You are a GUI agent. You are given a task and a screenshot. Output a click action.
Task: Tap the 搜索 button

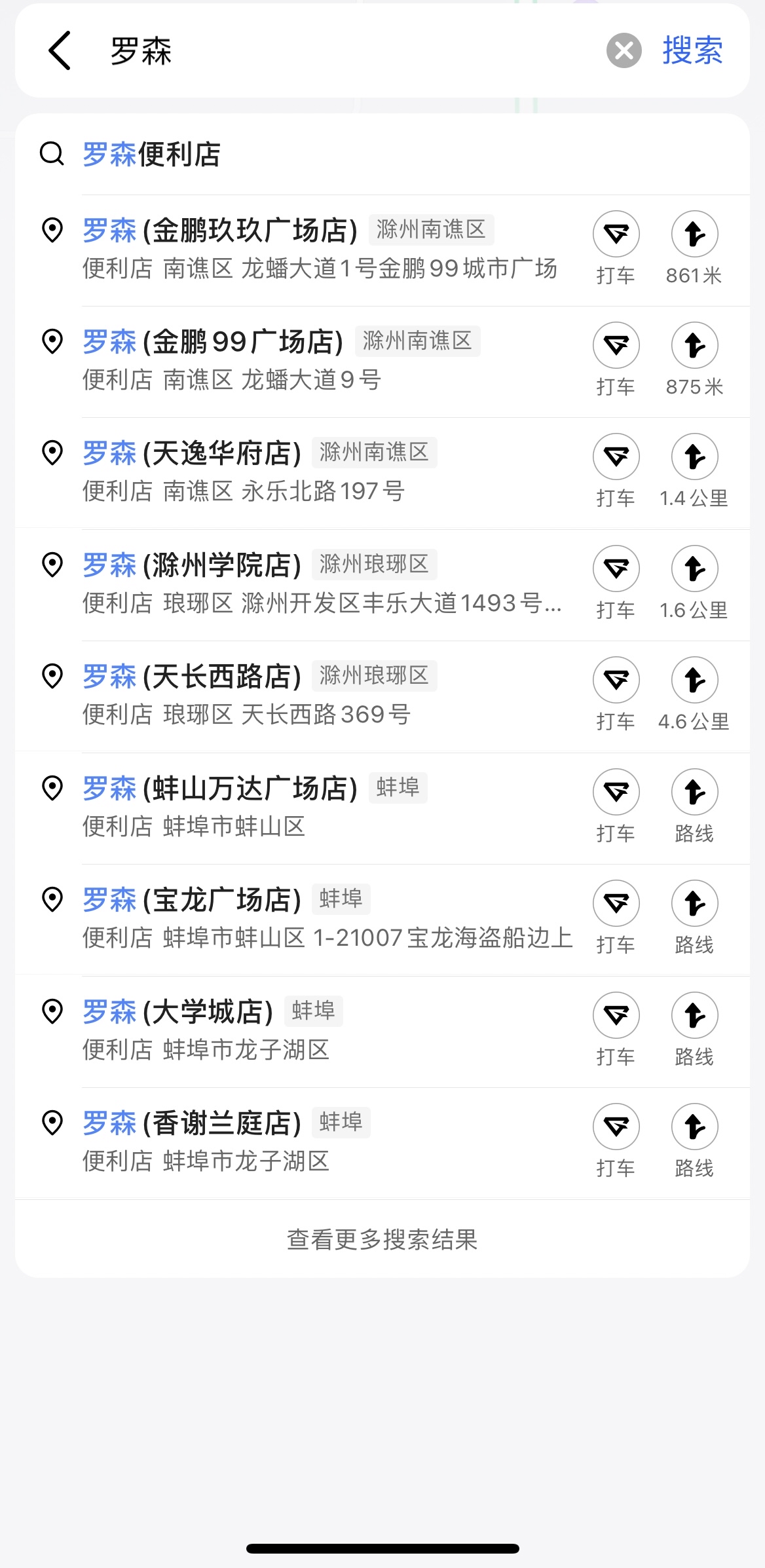tap(692, 50)
